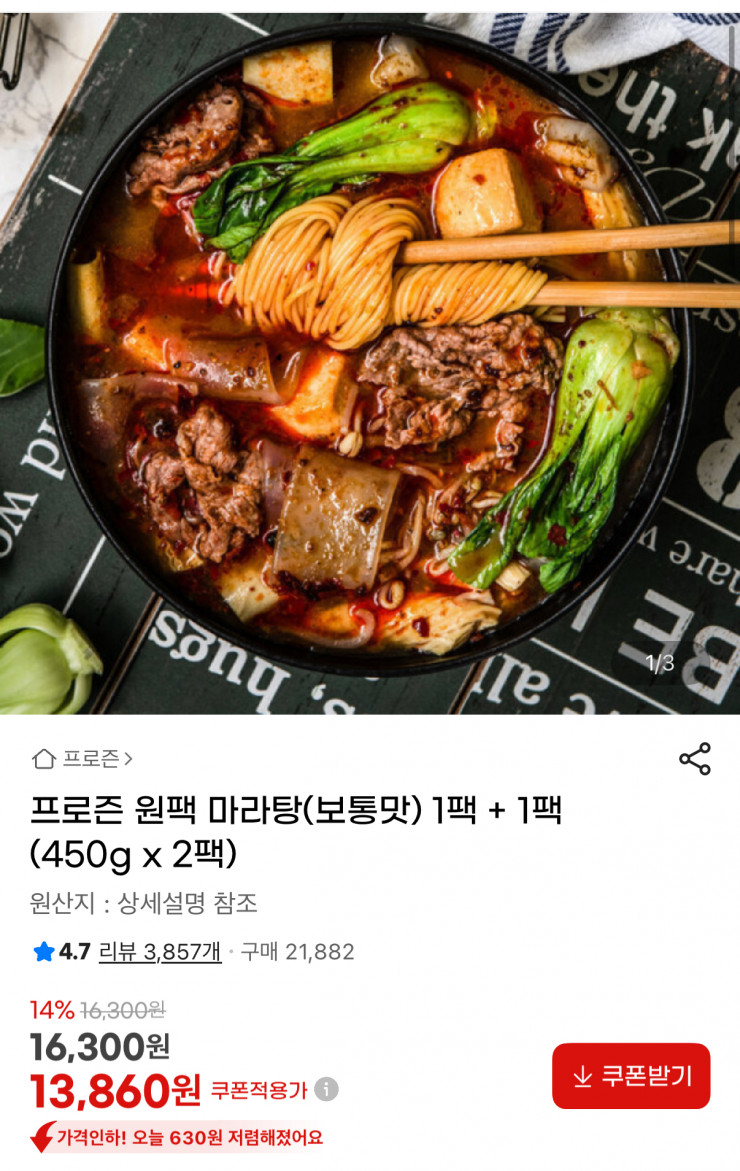740x1171 pixels.
Task: Open coupon price info icon
Action: pyautogui.click(x=326, y=1089)
